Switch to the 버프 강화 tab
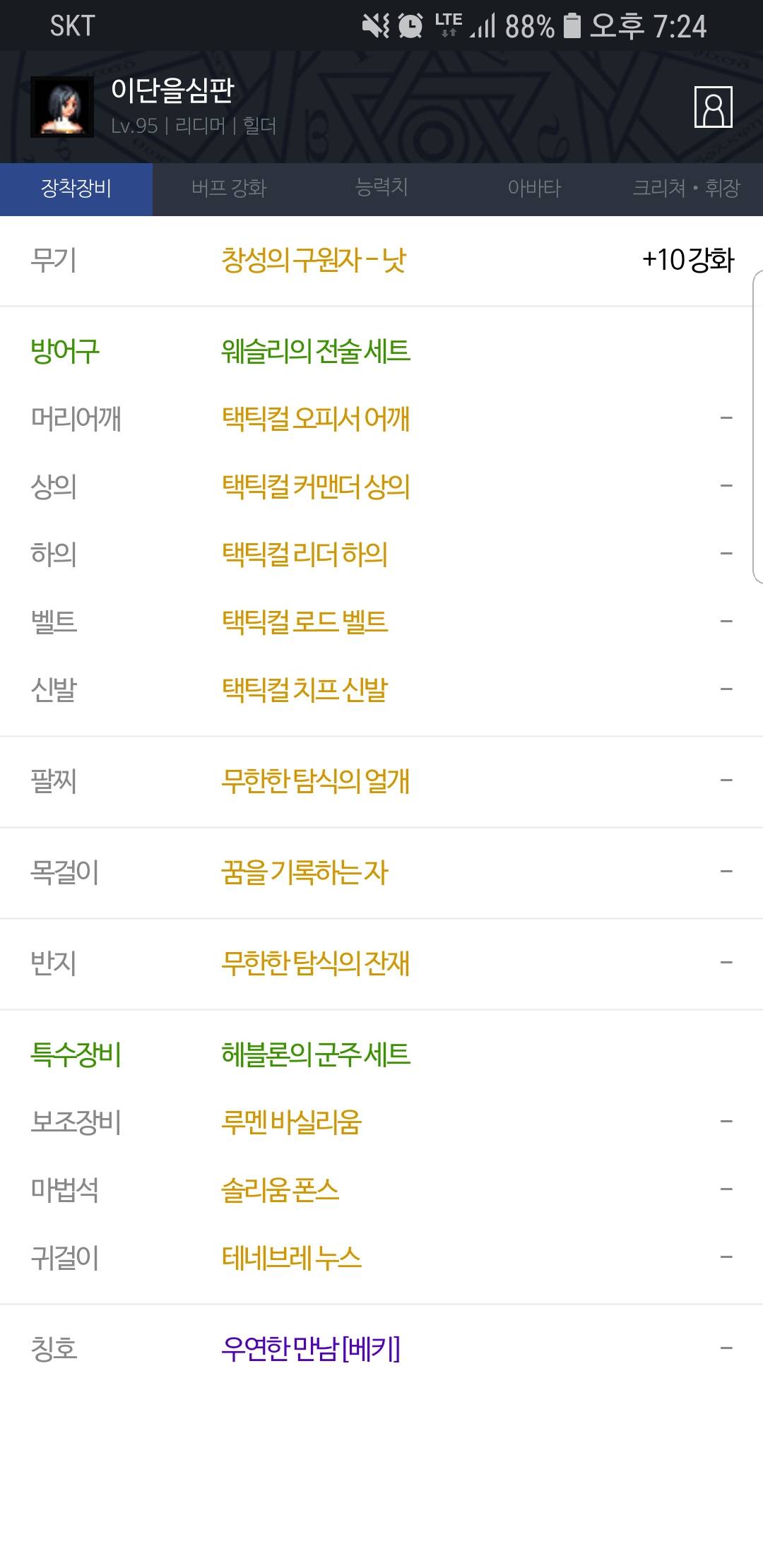Screen dimensions: 763x1568 click(229, 188)
